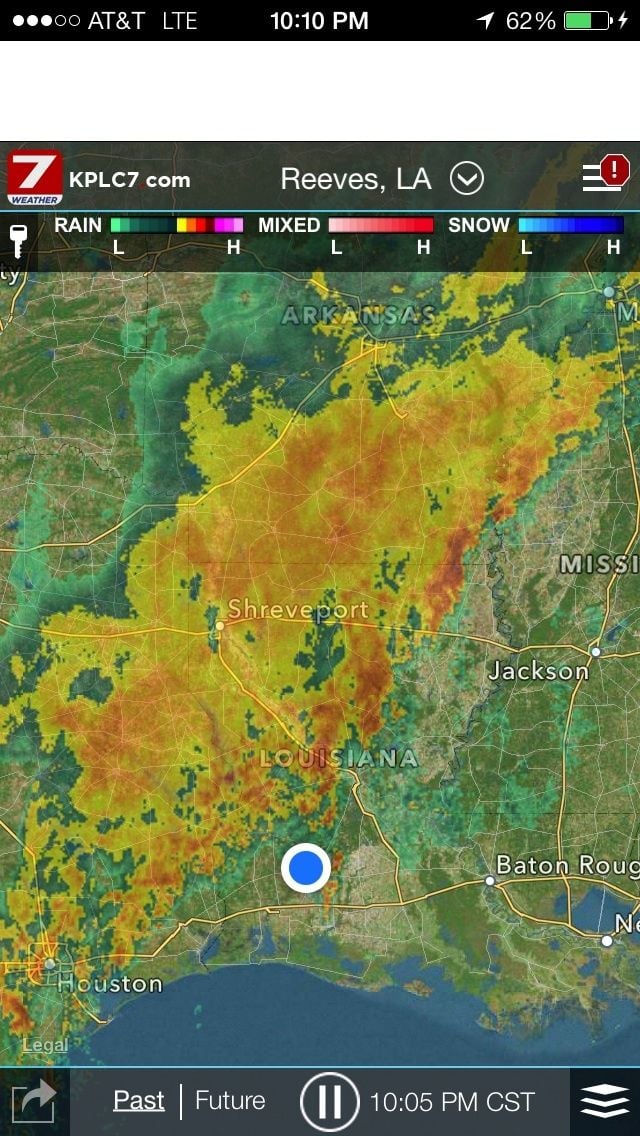The height and width of the screenshot is (1136, 640).
Task: Open the map layers menu
Action: [605, 1102]
